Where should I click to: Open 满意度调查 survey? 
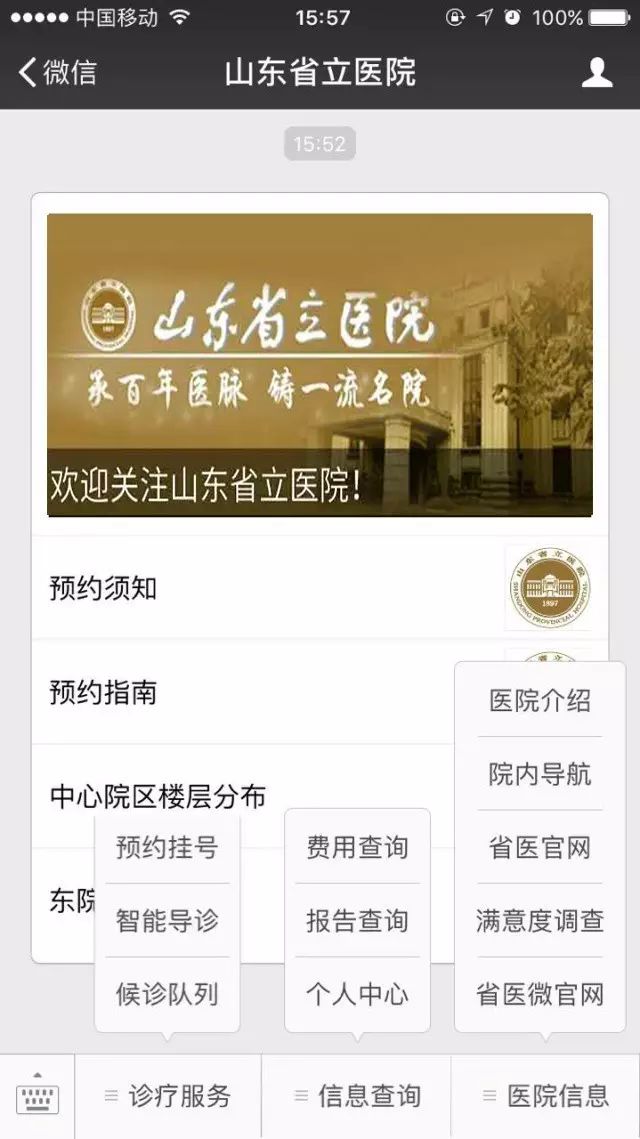[x=540, y=920]
